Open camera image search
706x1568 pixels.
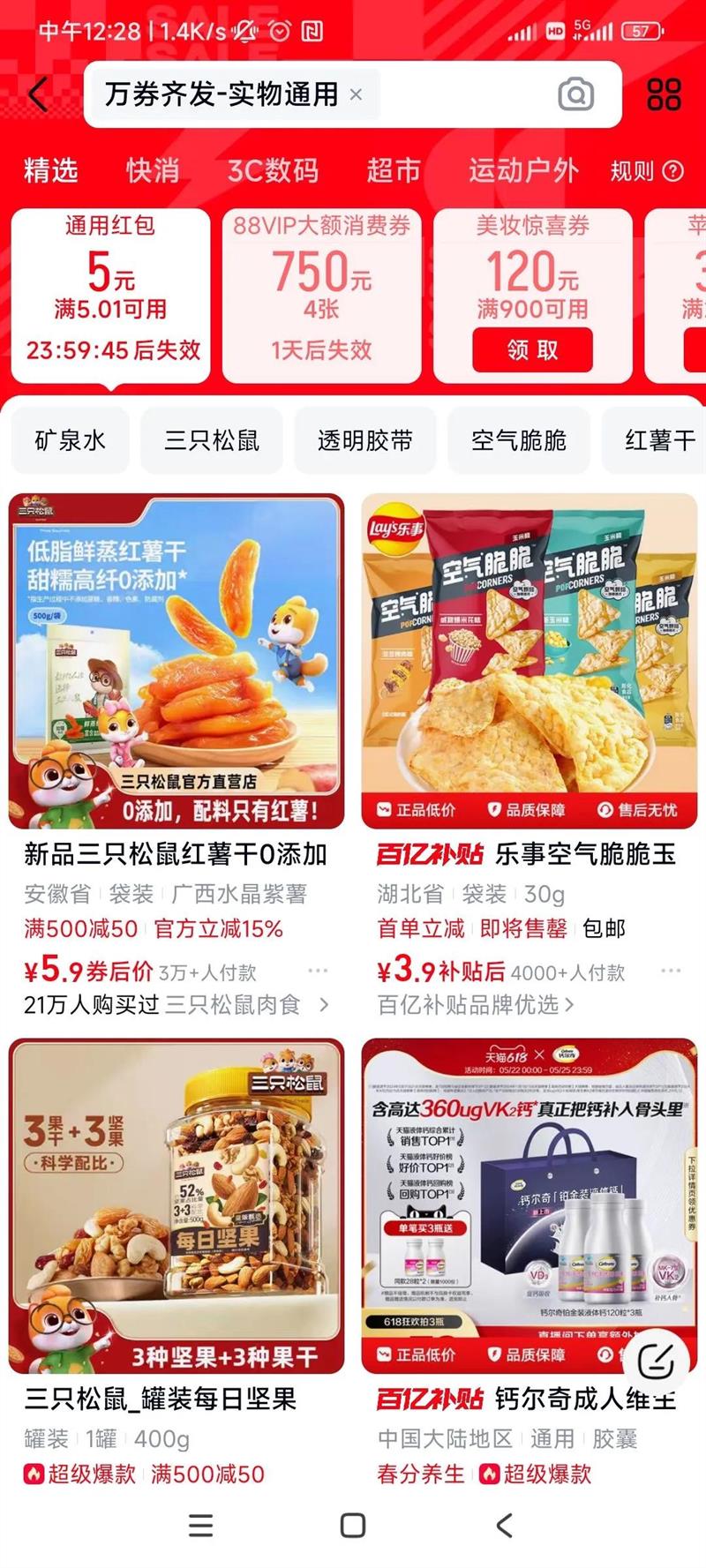click(x=575, y=94)
